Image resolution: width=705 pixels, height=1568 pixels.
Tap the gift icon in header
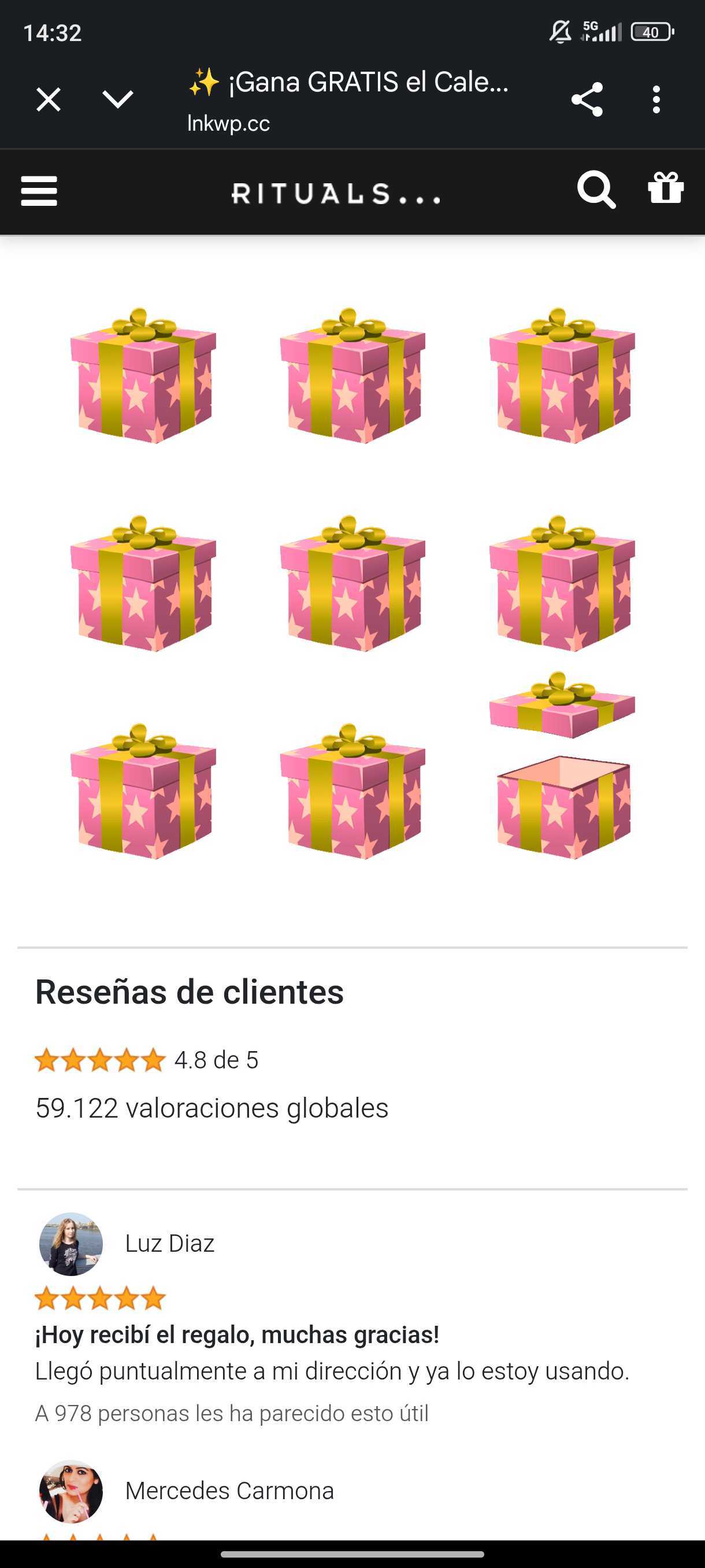(666, 188)
